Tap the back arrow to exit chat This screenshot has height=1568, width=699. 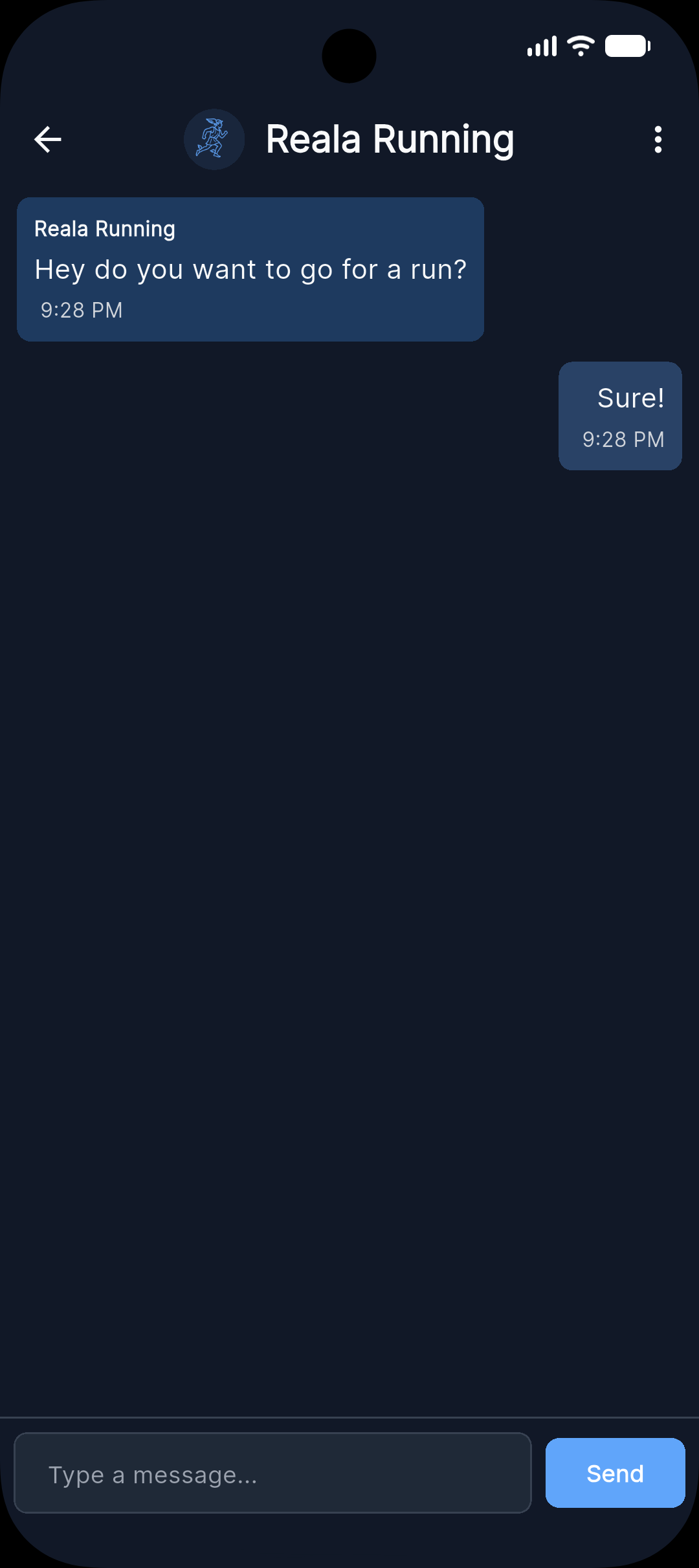pos(47,138)
